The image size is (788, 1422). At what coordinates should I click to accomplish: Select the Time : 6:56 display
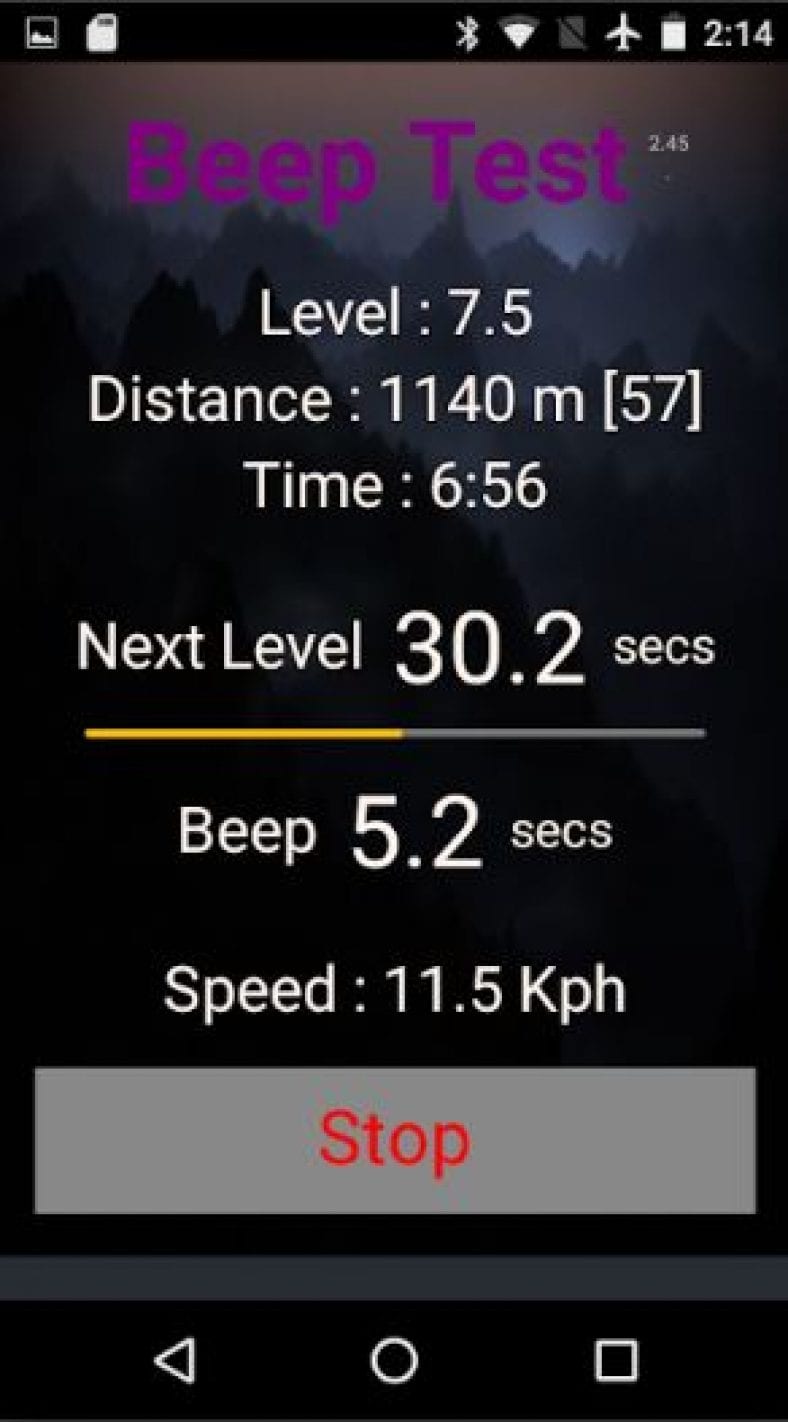[x=394, y=485]
